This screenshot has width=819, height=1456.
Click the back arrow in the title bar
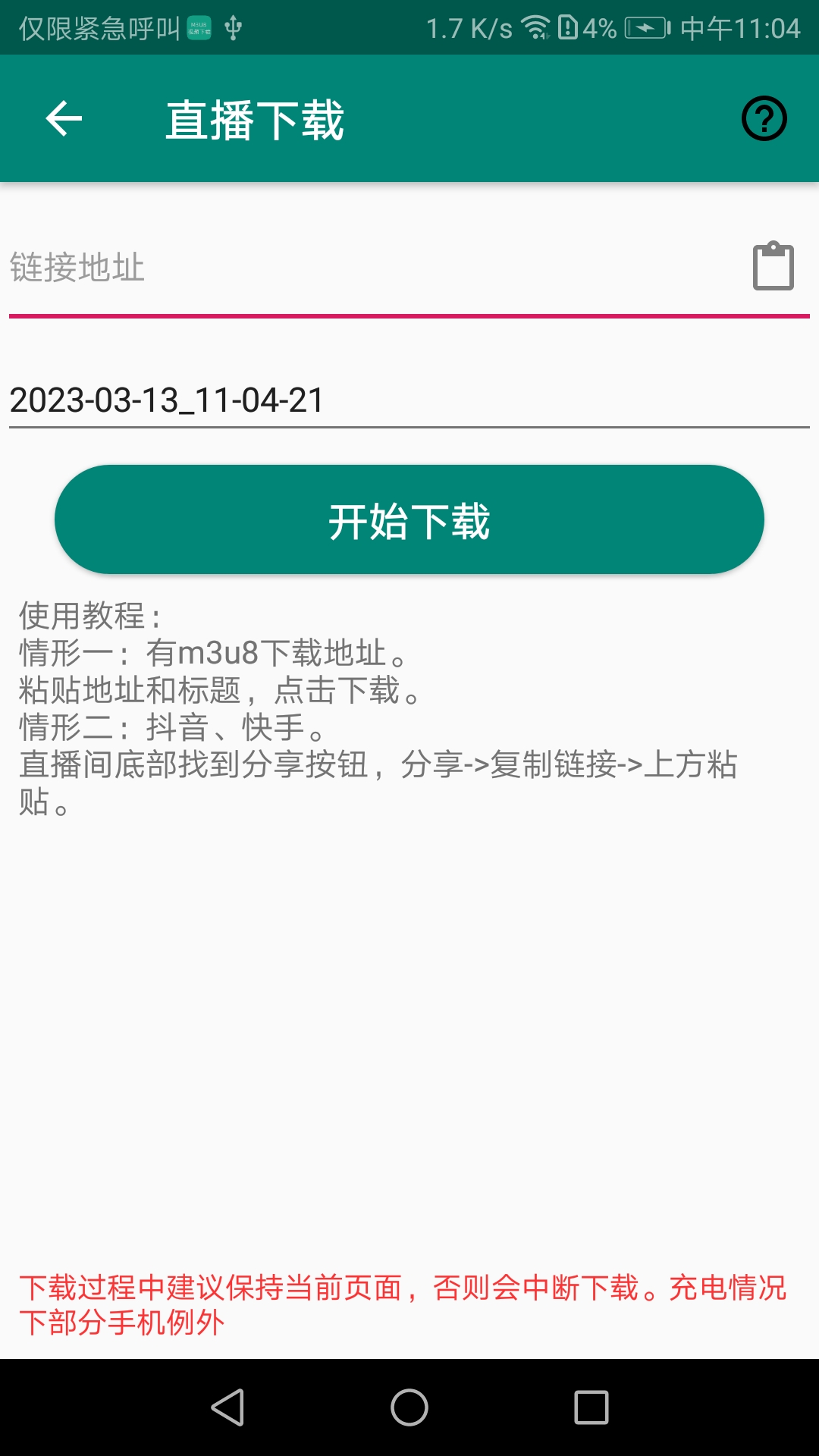[64, 118]
